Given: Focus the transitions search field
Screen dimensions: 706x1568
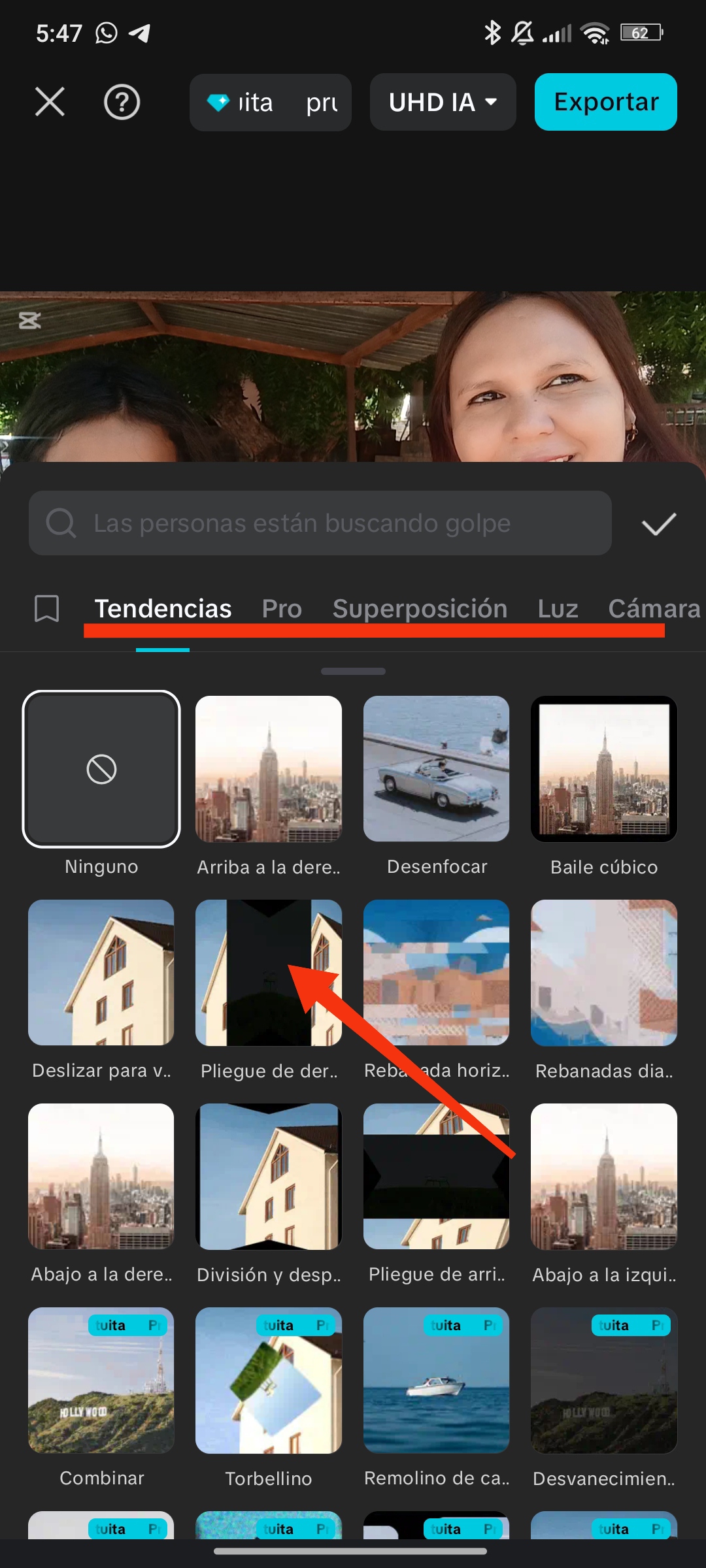Looking at the screenshot, I should point(320,523).
